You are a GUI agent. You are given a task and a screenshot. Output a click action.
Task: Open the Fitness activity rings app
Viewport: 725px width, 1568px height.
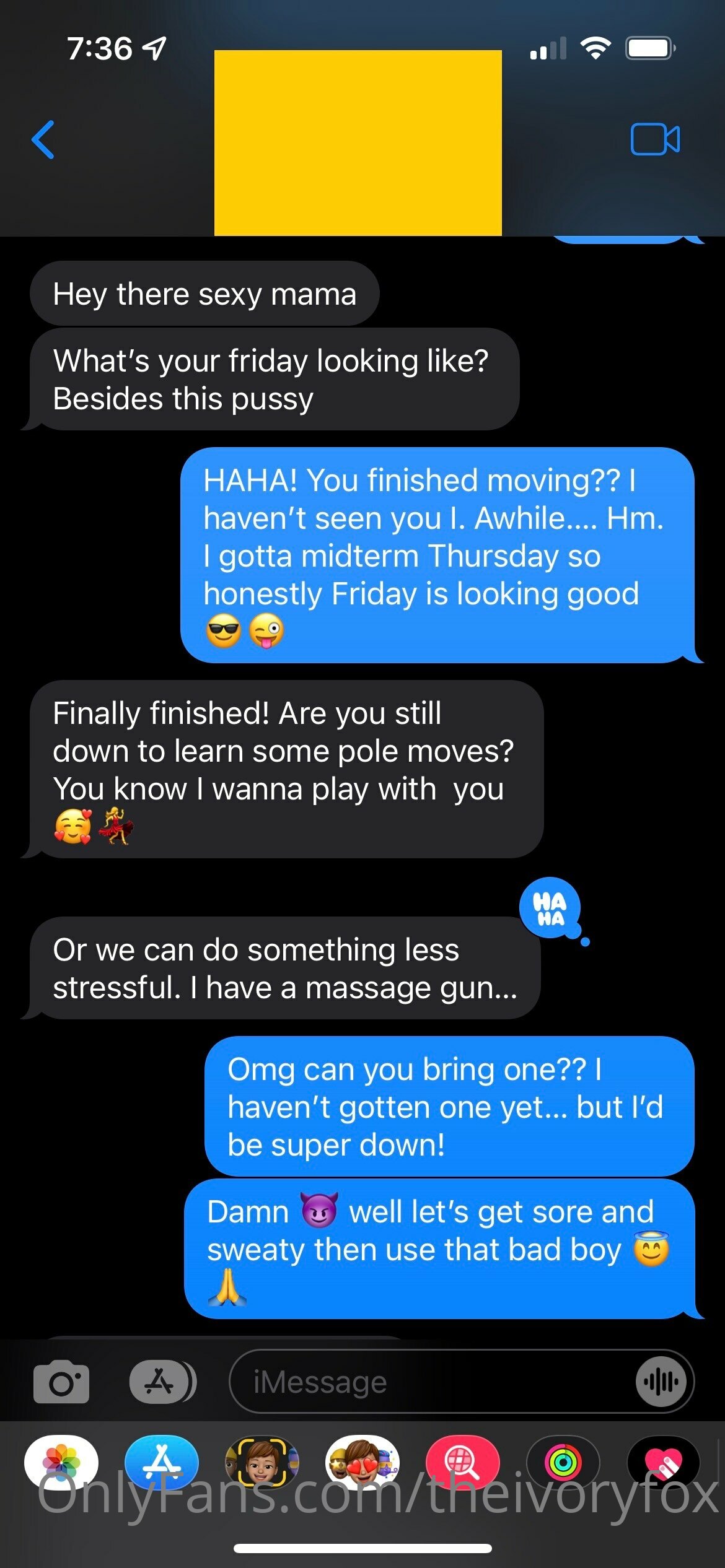click(563, 1462)
